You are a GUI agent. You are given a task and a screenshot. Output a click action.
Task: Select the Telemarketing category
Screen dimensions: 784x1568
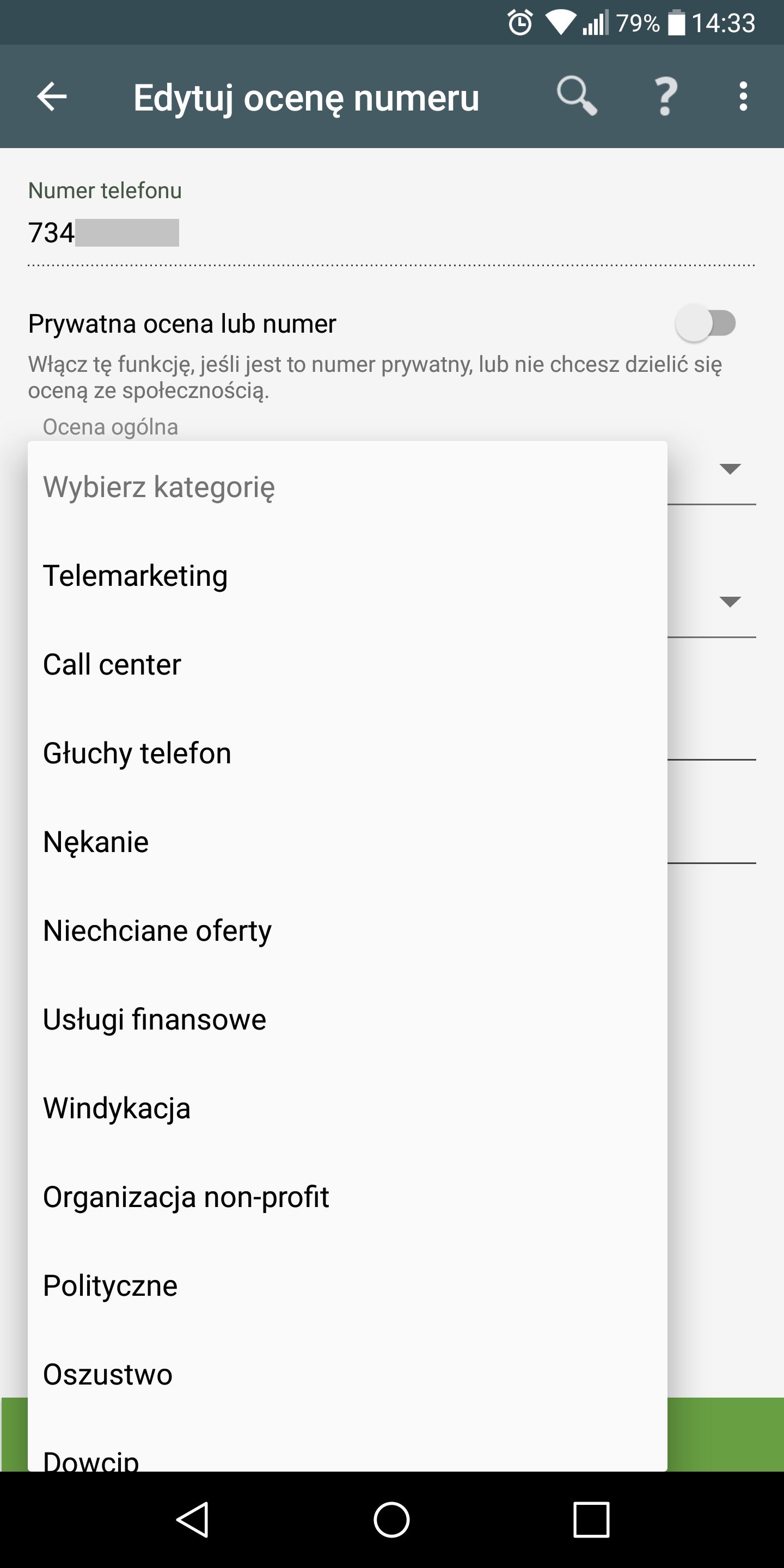point(347,576)
